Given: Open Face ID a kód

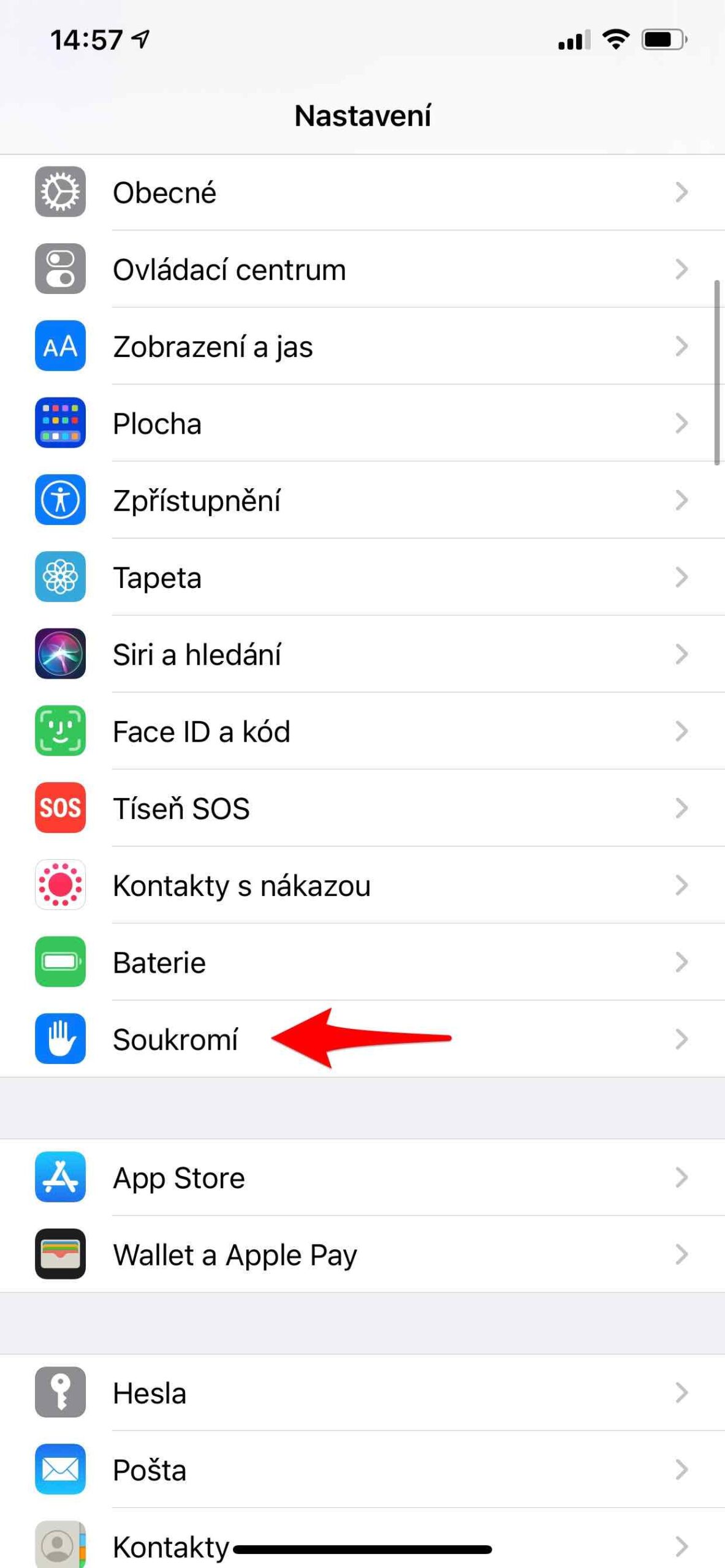Looking at the screenshot, I should 362,731.
